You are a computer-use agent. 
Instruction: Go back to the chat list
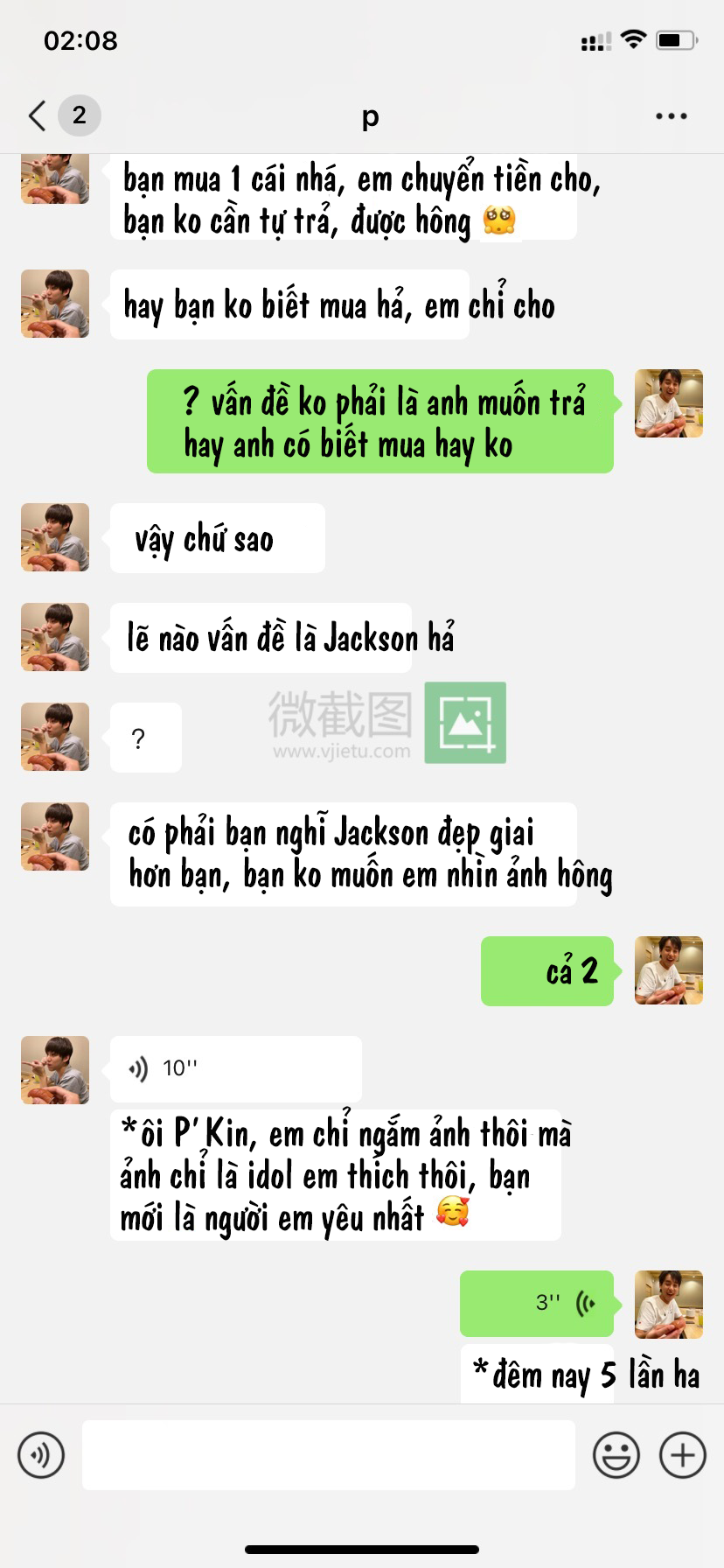(38, 115)
